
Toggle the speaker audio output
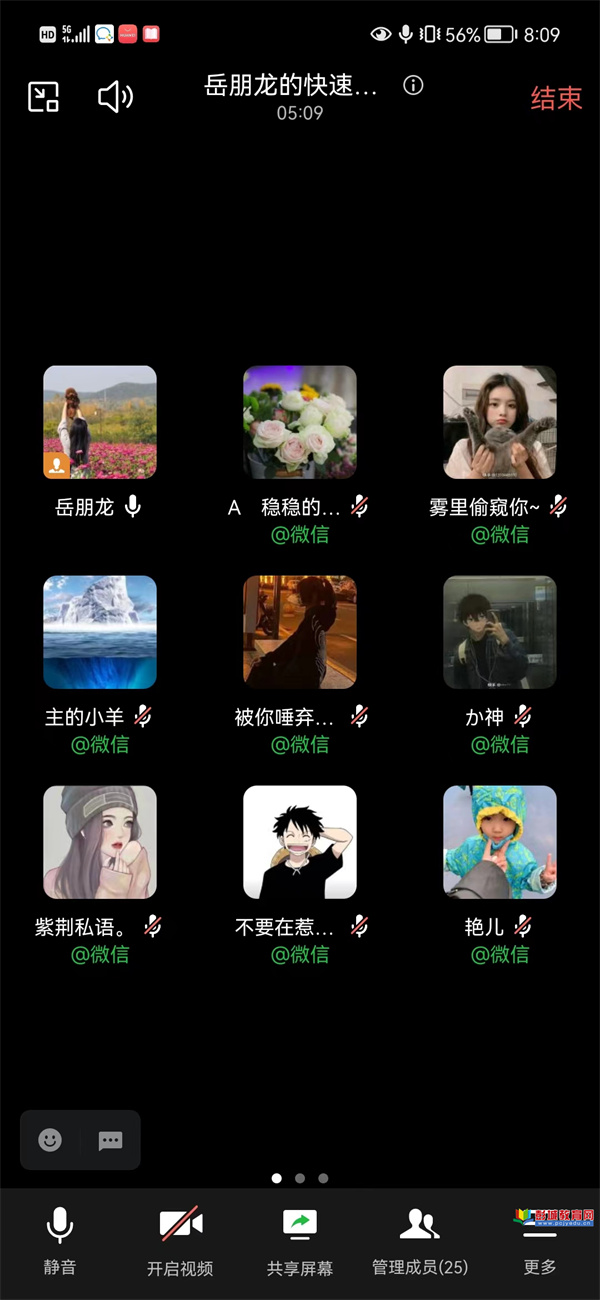pos(115,97)
